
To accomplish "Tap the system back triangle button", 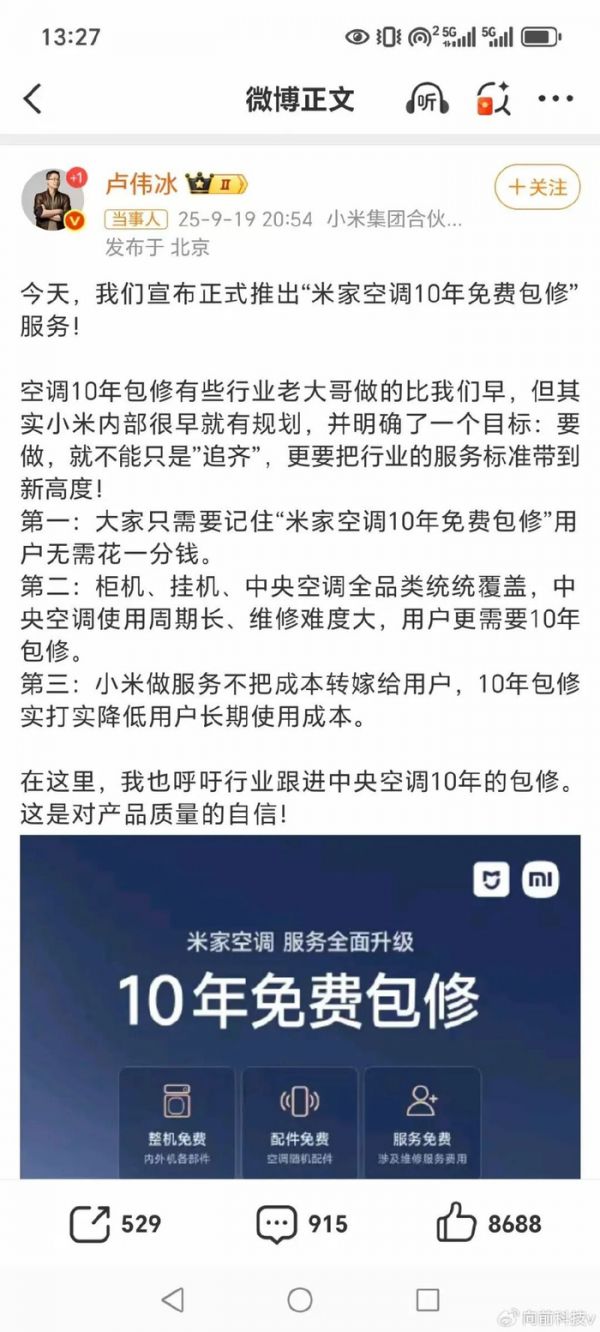I will coord(172,1299).
